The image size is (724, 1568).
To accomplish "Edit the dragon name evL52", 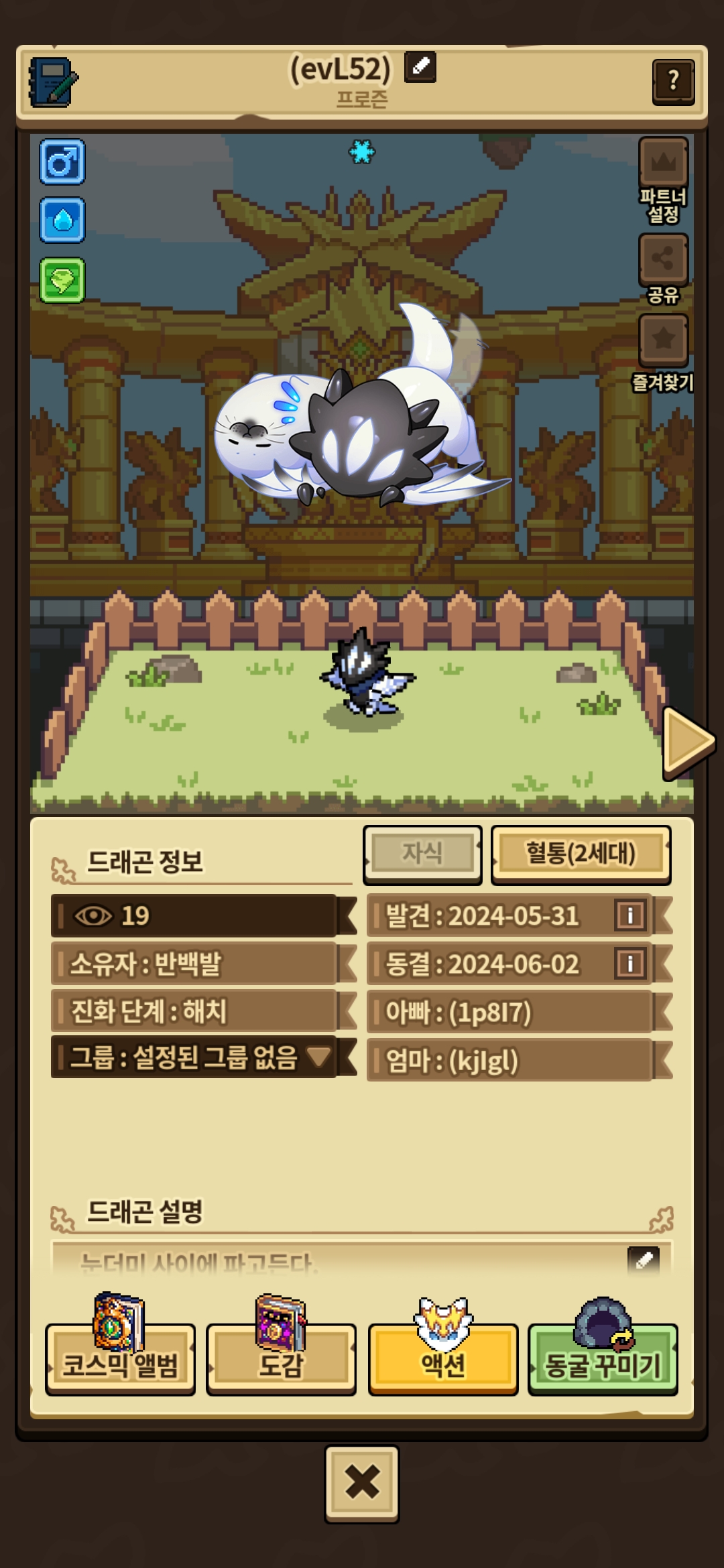I will click(x=420, y=68).
